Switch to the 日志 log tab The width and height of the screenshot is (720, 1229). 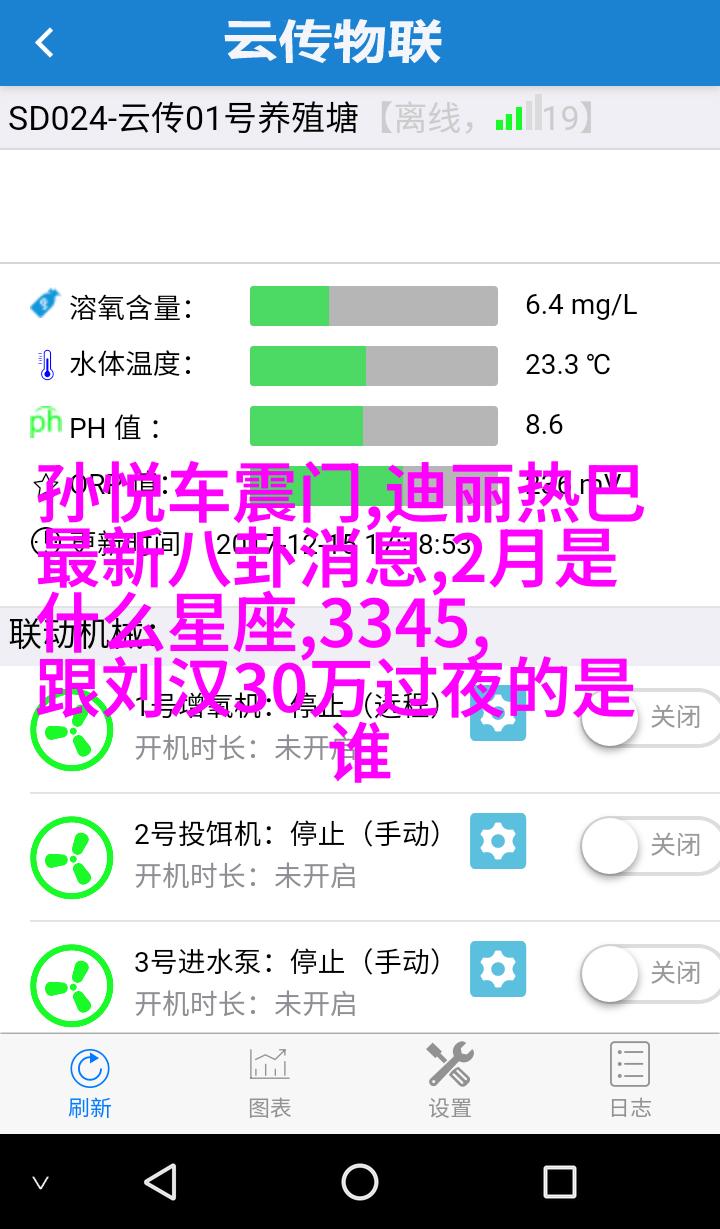[630, 1083]
